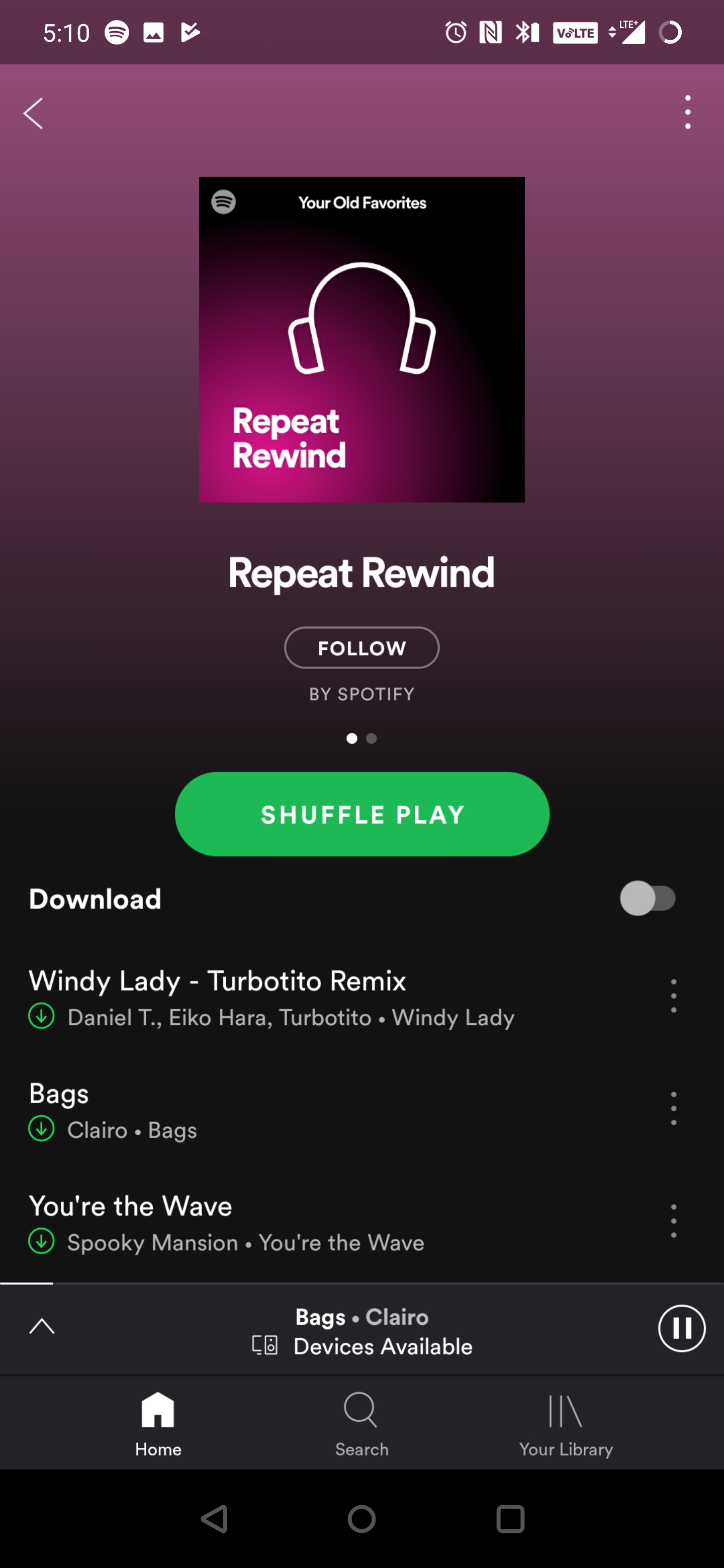This screenshot has height=1568, width=724.
Task: Open the Repeat Rewind cover art
Action: (361, 340)
